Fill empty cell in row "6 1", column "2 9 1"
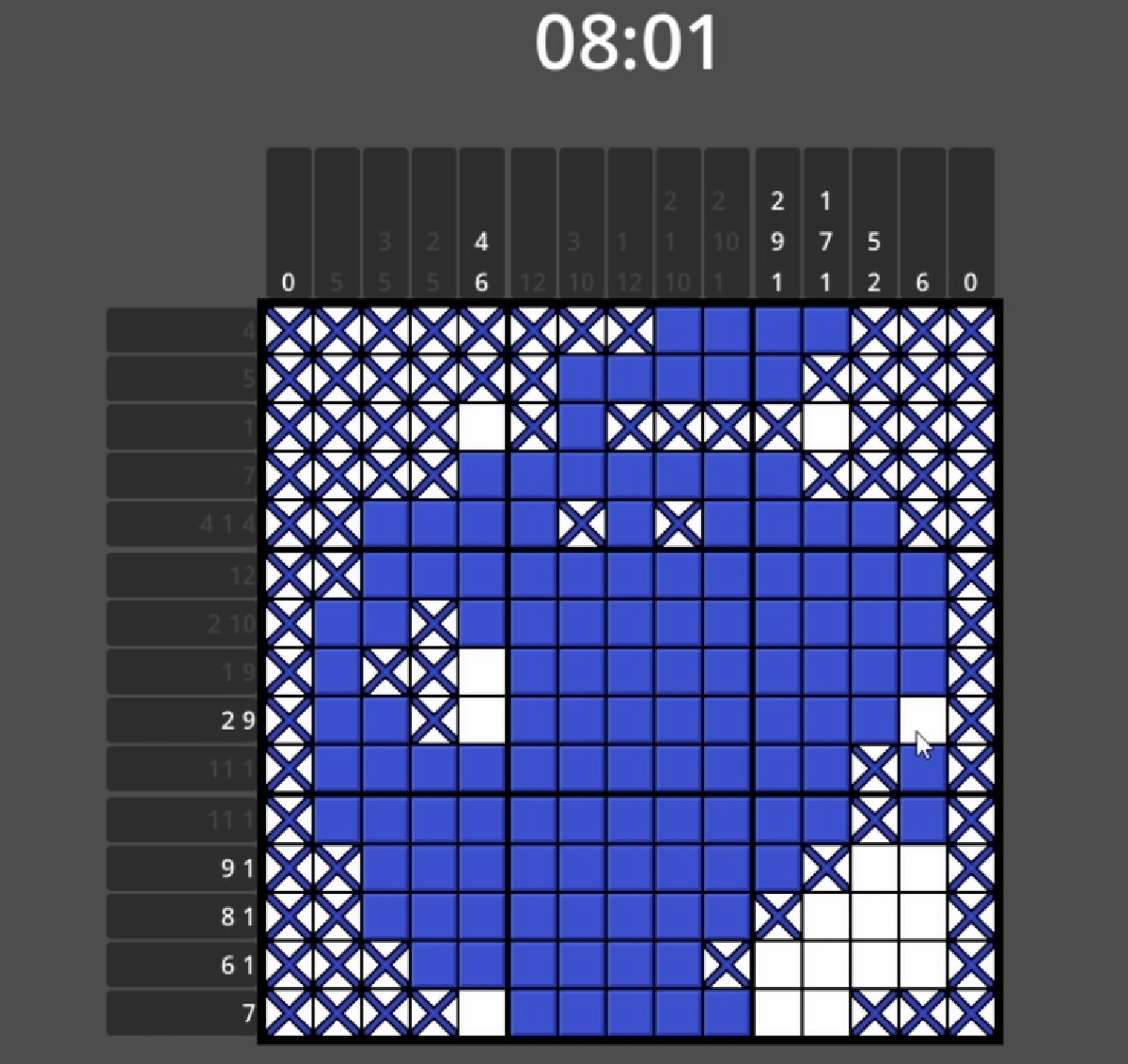Image resolution: width=1128 pixels, height=1064 pixels. coord(776,964)
